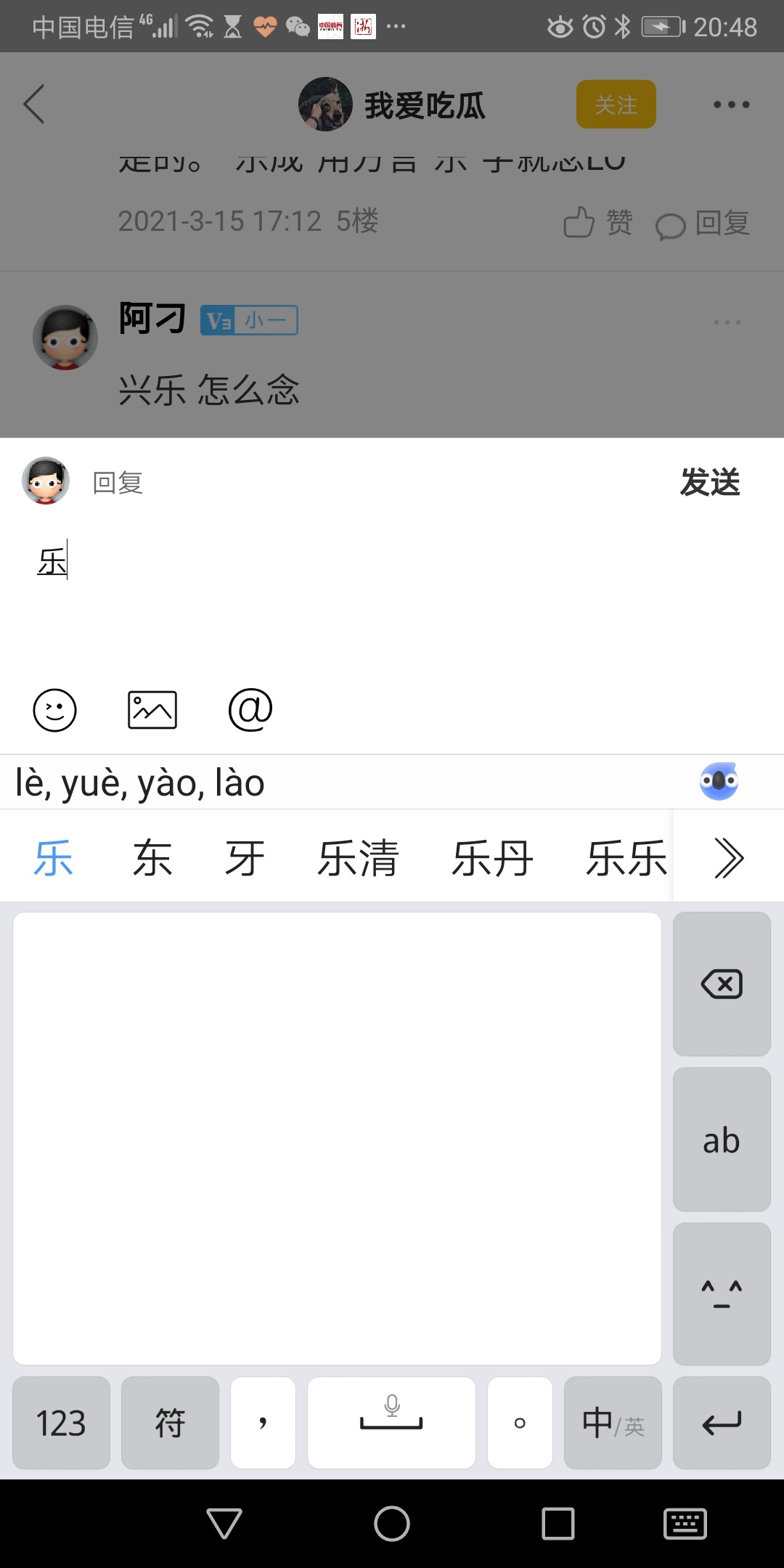Expand more candidate words
The height and width of the screenshot is (1568, 784).
click(x=728, y=858)
